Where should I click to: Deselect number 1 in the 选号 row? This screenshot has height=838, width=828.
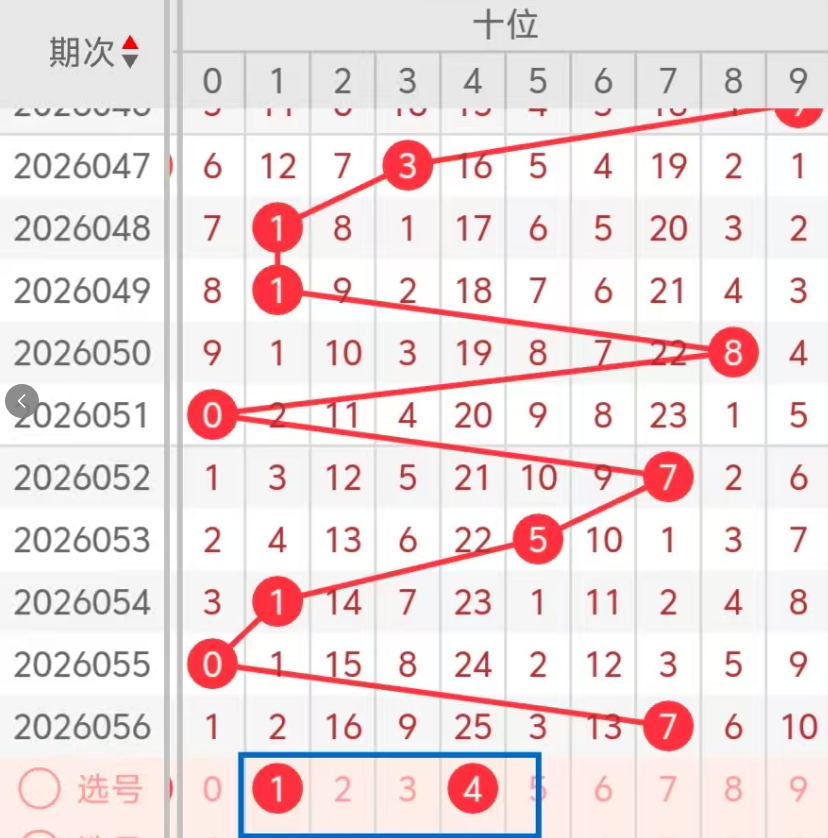point(278,790)
